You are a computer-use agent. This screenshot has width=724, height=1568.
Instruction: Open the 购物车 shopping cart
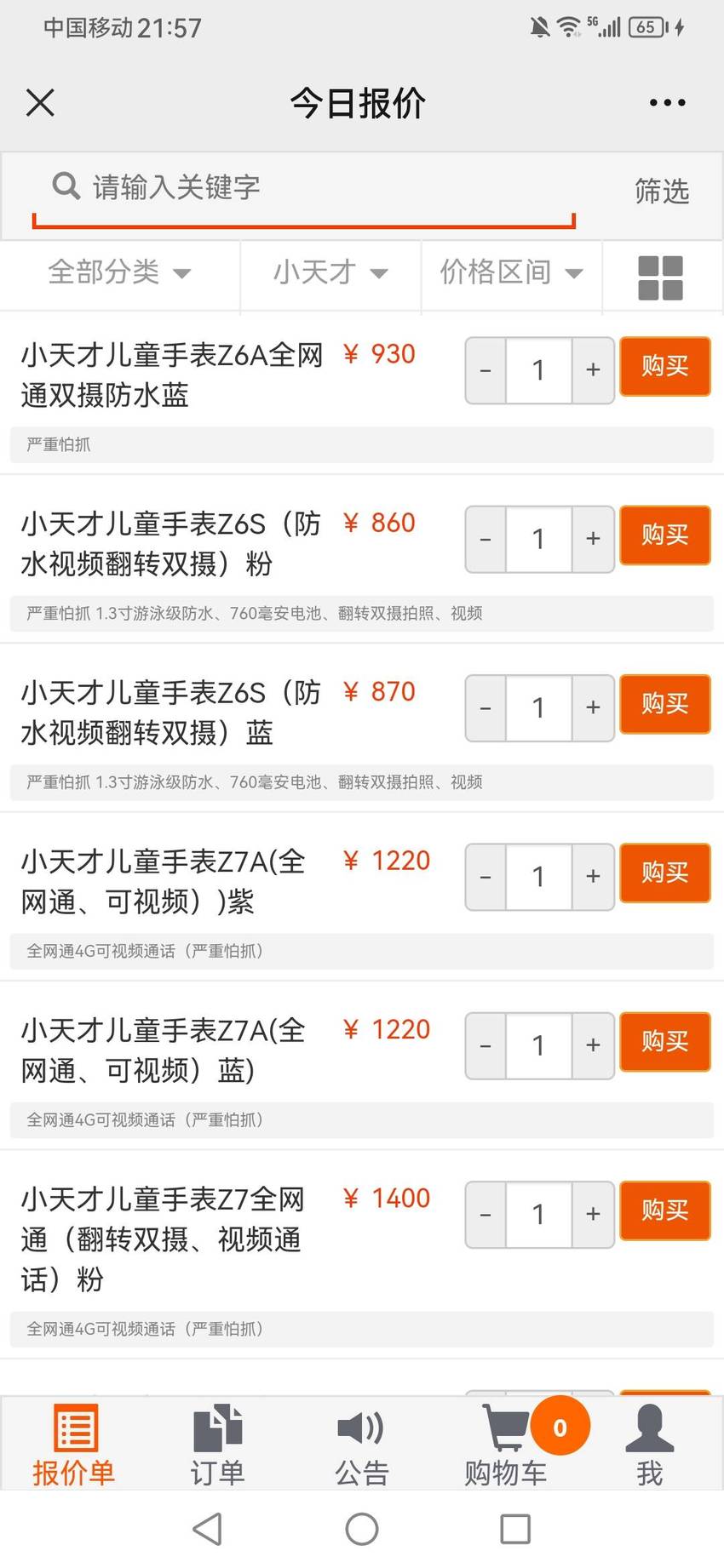(507, 1445)
